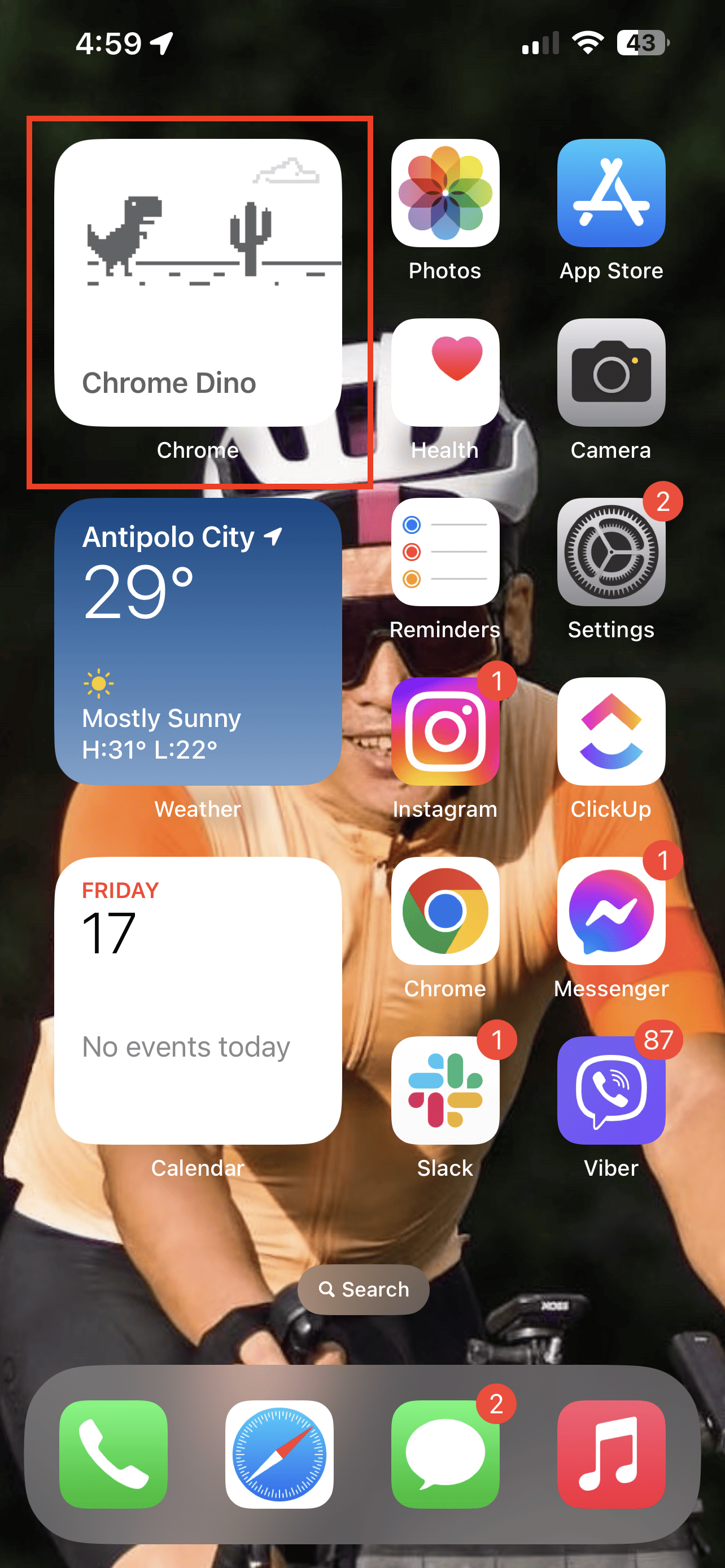
Task: Open the Music app in the dock
Action: 610,1454
